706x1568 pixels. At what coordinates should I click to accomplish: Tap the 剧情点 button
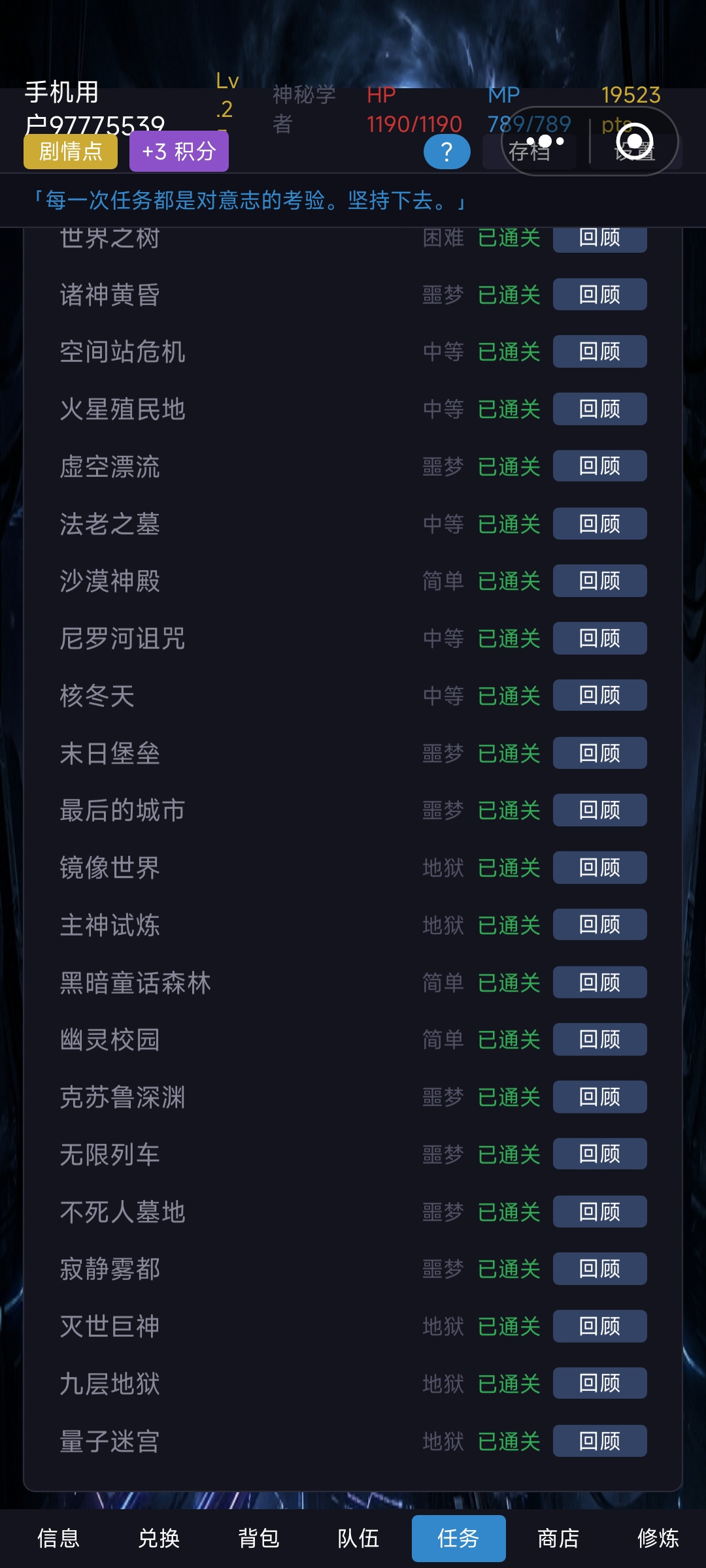71,152
